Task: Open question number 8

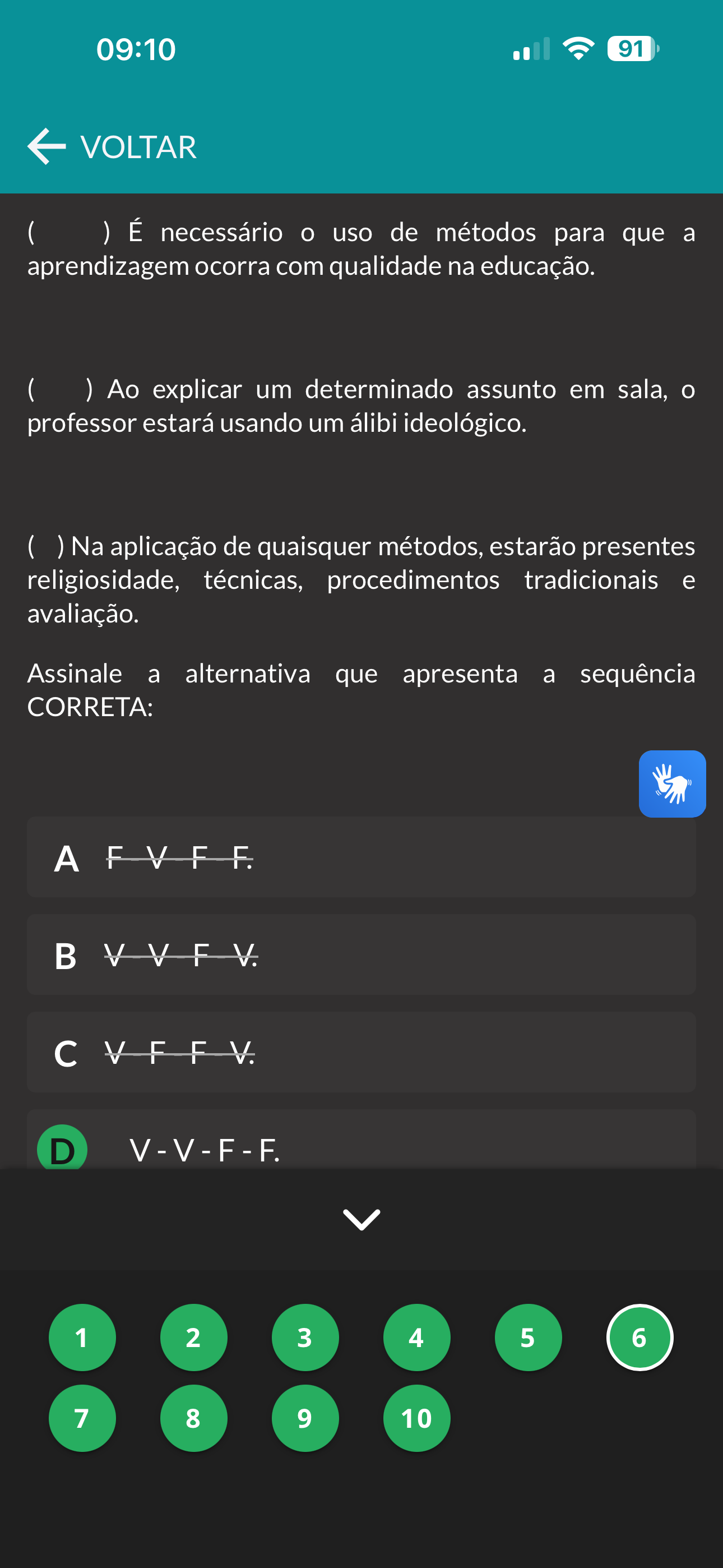Action: (x=193, y=1418)
